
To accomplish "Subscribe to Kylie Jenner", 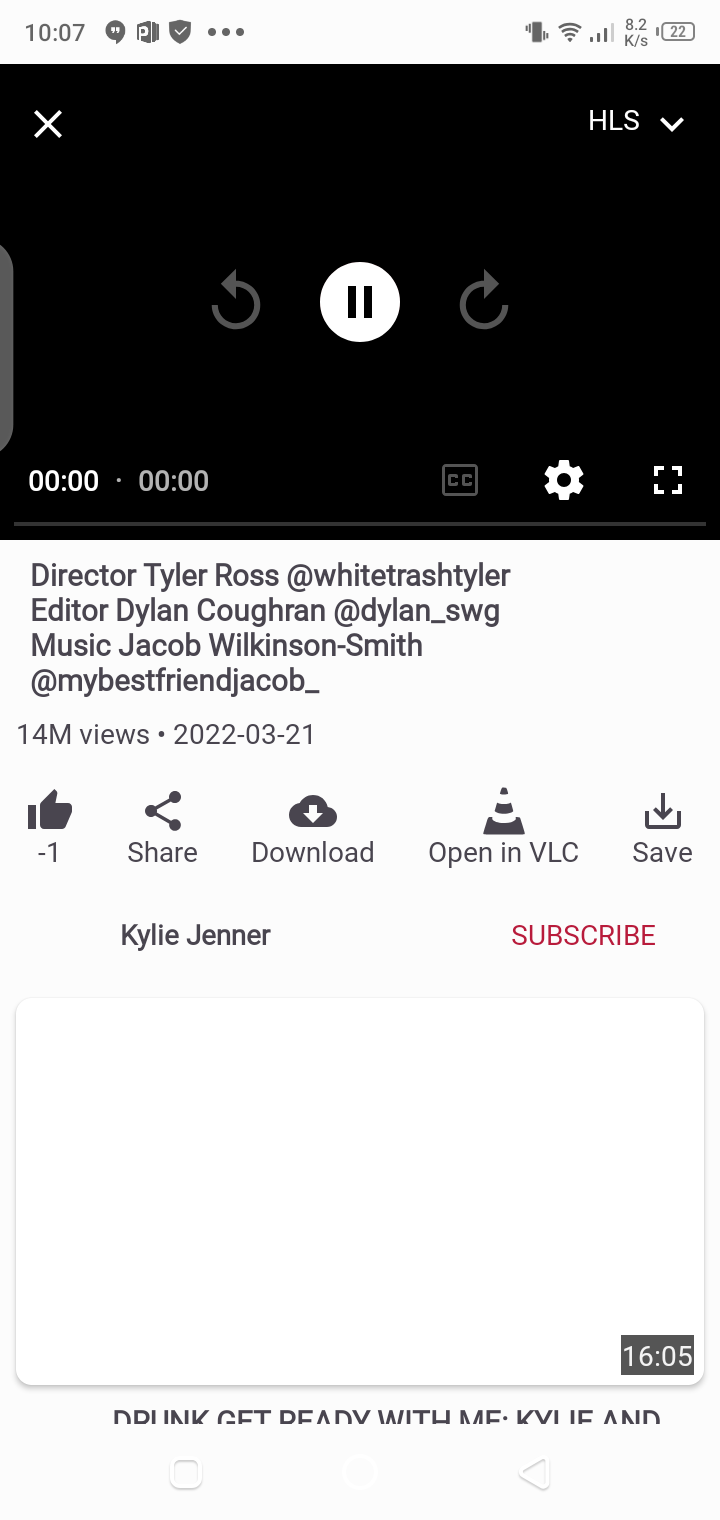I will click(583, 935).
